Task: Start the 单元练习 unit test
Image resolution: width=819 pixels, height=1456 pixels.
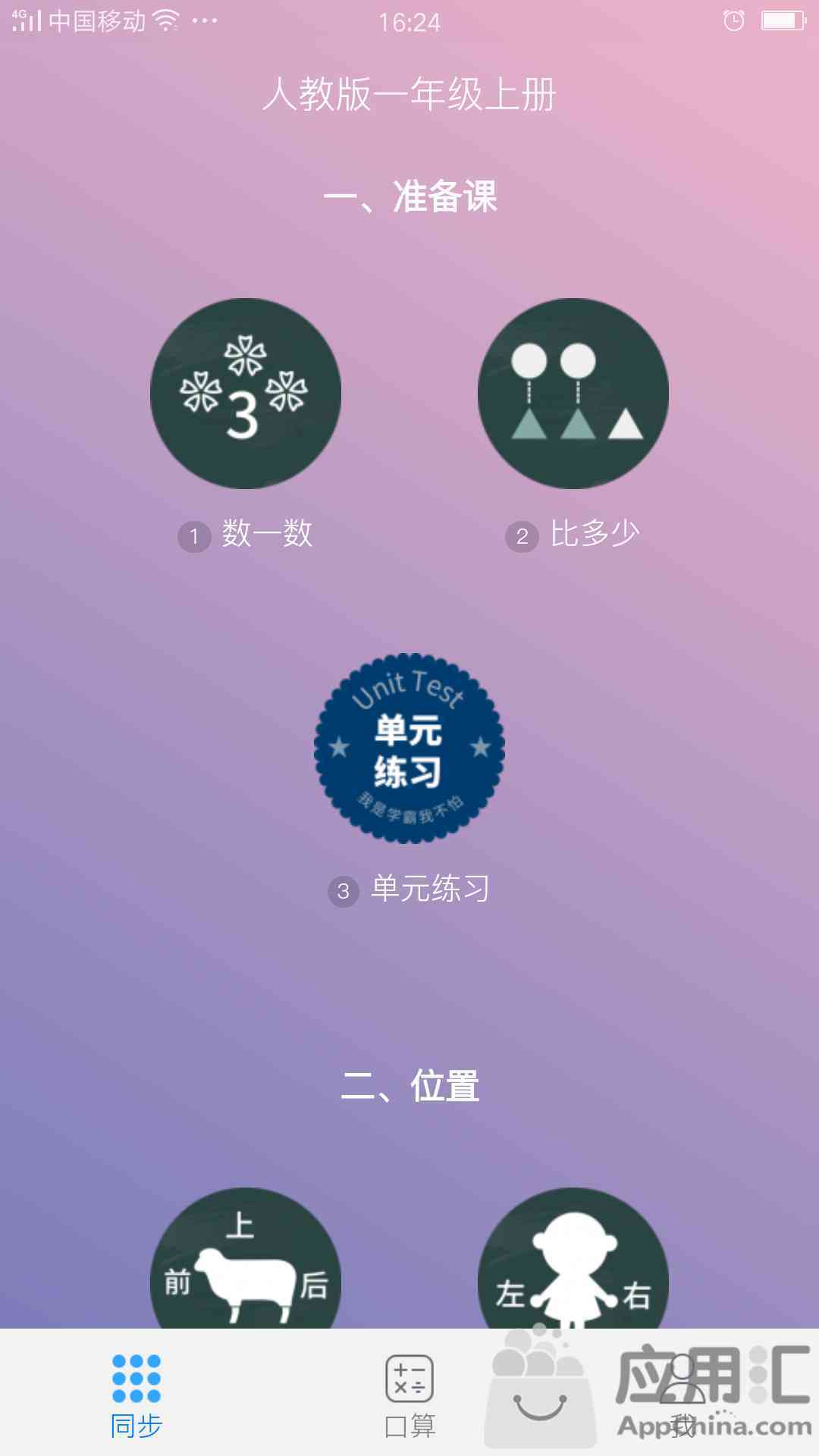Action: point(409,748)
